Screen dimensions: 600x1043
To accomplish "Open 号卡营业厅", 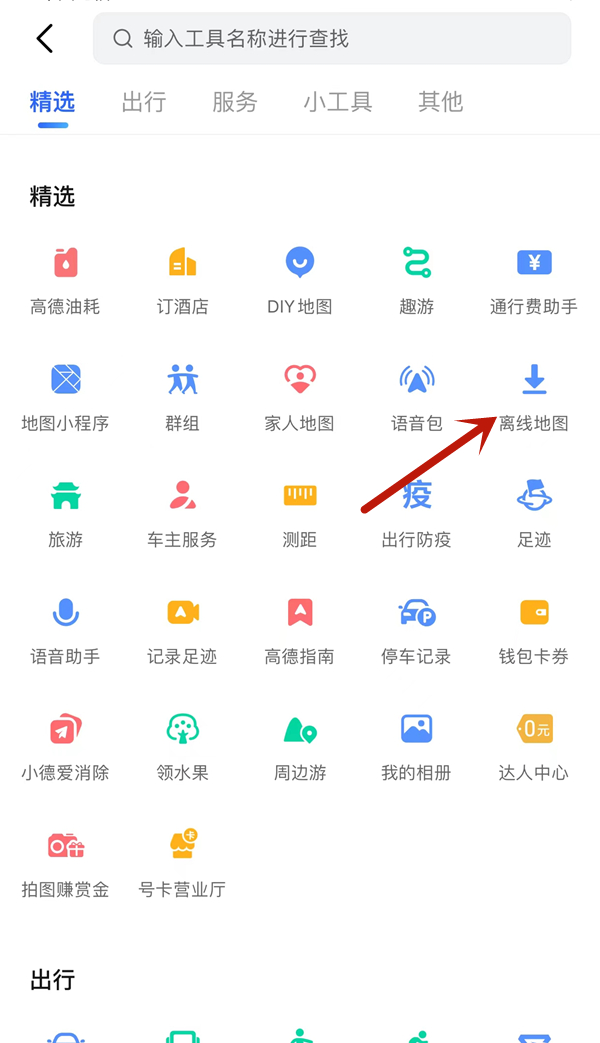I will point(182,864).
